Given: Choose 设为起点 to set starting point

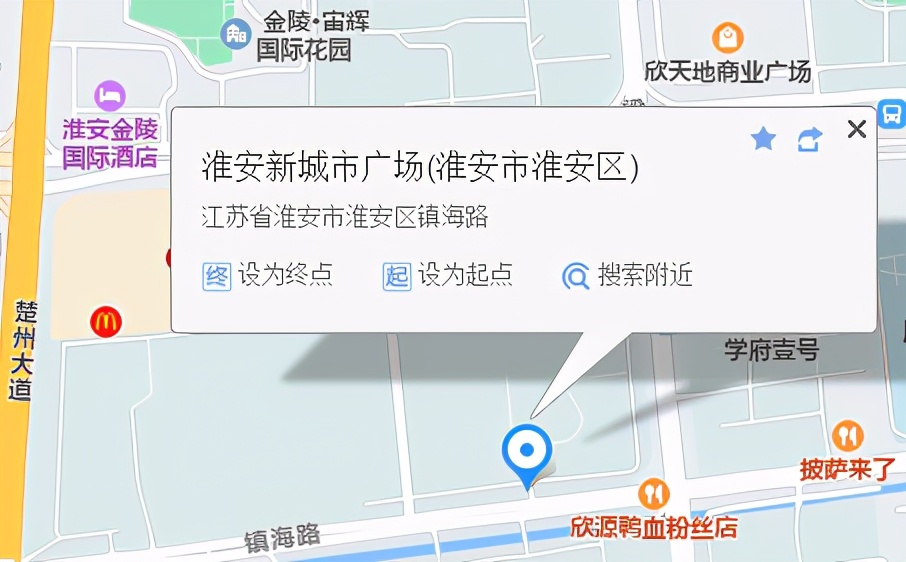Looking at the screenshot, I should click(448, 275).
